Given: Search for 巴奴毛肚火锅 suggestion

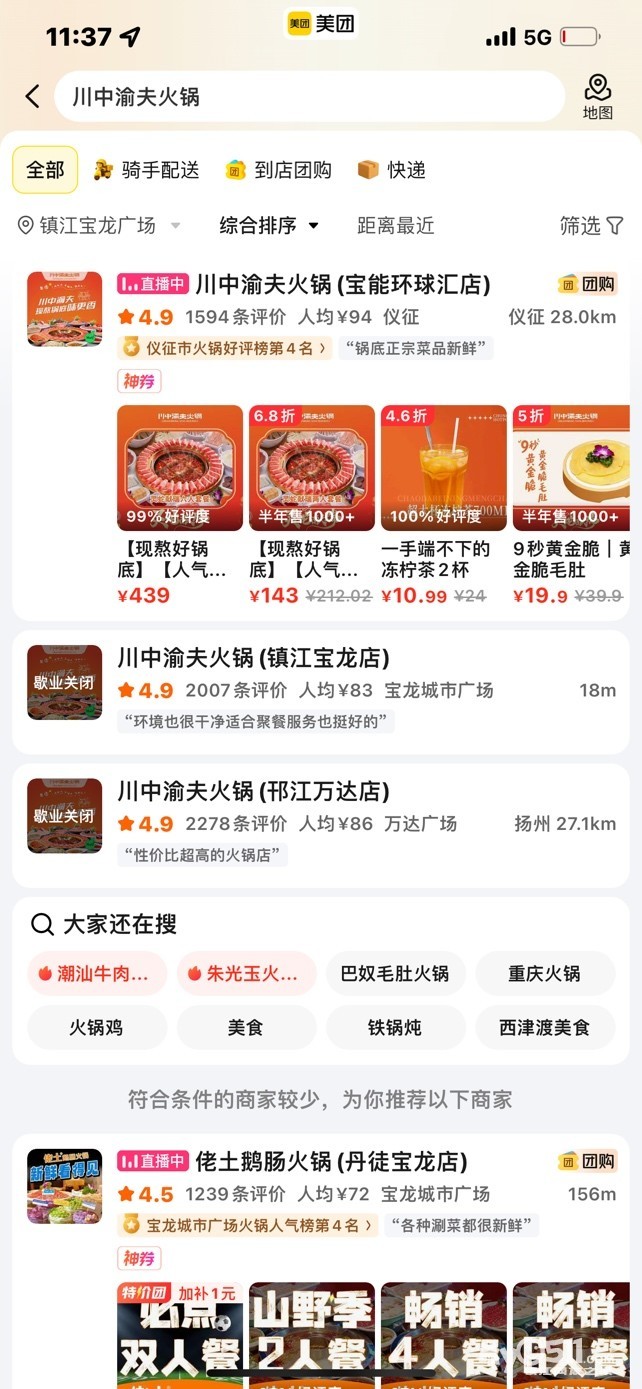Looking at the screenshot, I should (395, 973).
